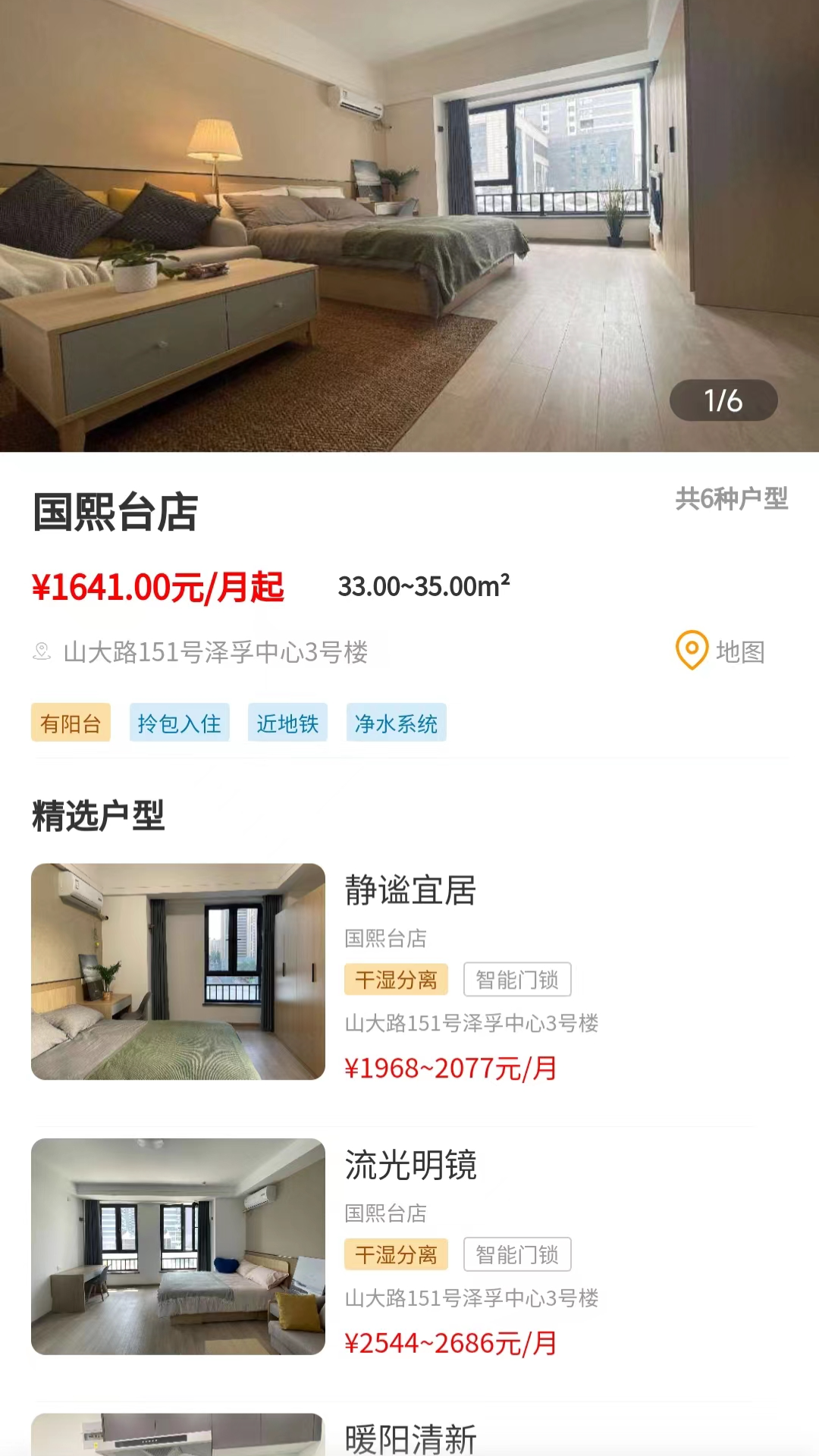The height and width of the screenshot is (1456, 819).
Task: Select the 近地铁 (near subway) tag
Action: click(287, 723)
